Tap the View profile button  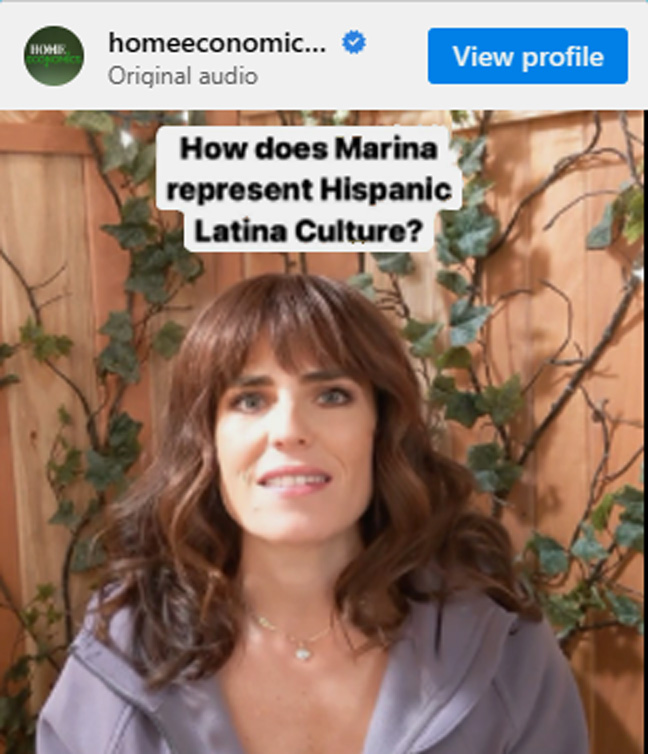point(527,56)
